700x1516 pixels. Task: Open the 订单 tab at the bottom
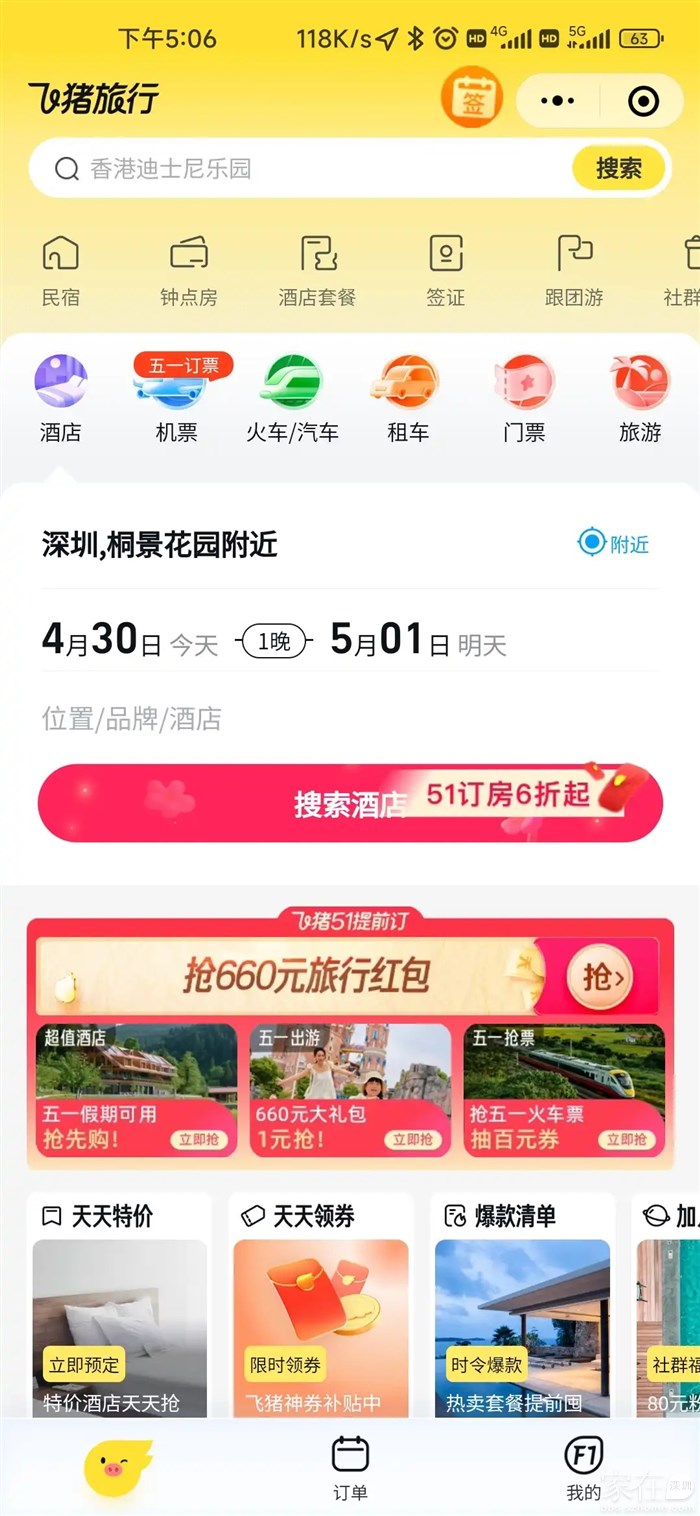tap(350, 1467)
